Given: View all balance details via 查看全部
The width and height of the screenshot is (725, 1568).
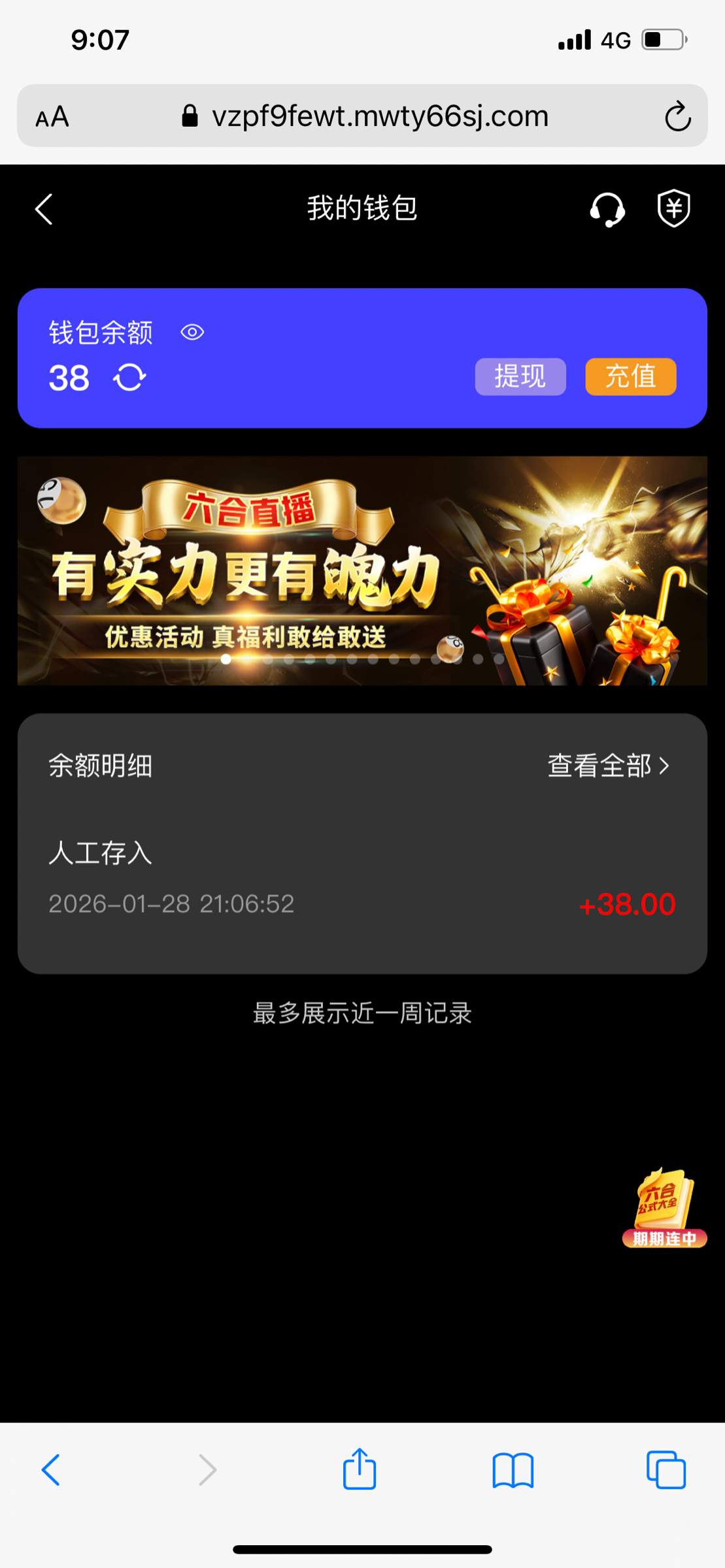Looking at the screenshot, I should click(608, 766).
